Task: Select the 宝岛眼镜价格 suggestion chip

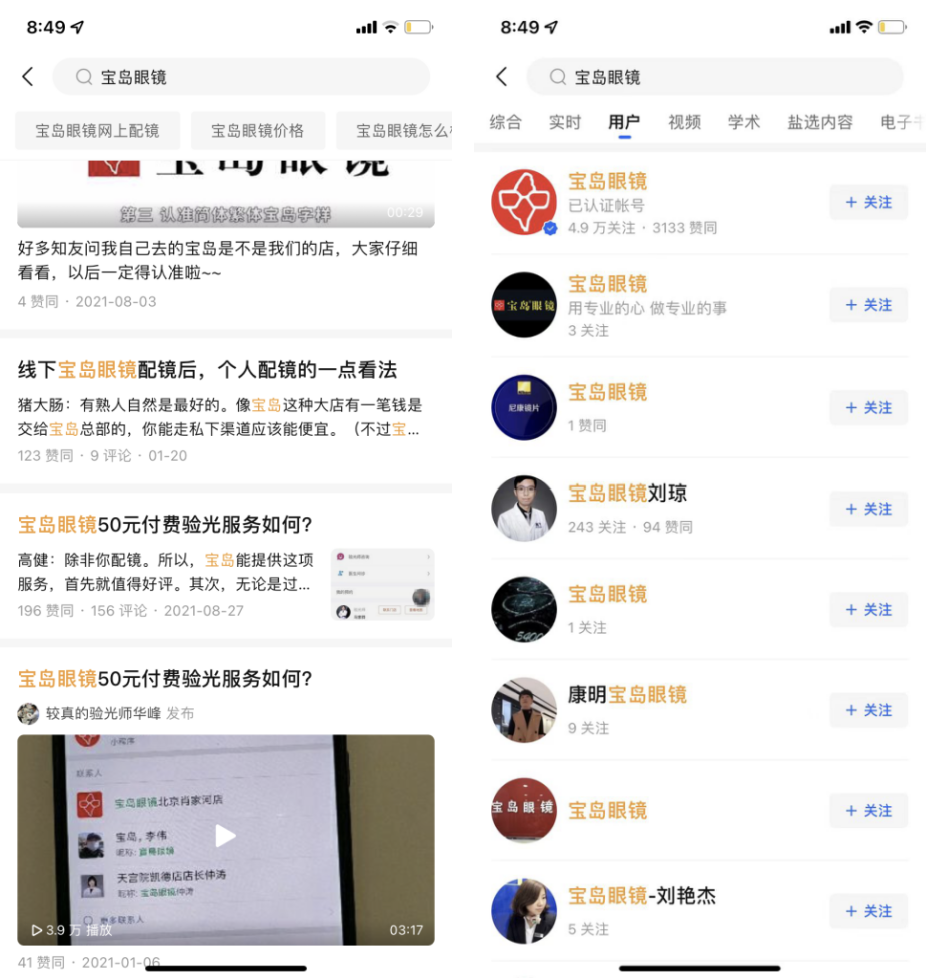Action: pos(257,131)
